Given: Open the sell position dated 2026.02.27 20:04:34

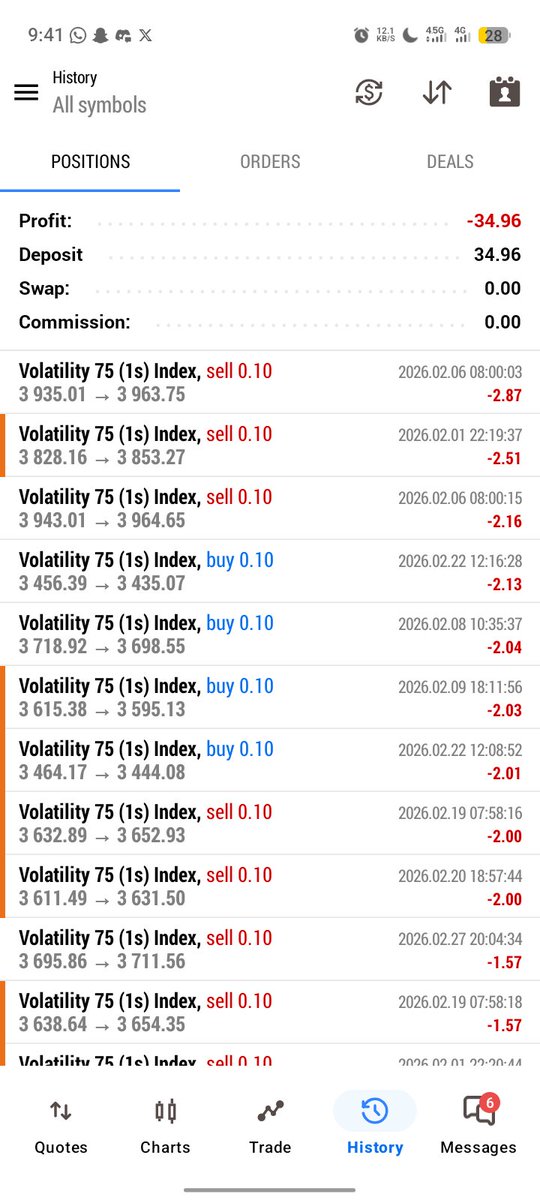Looking at the screenshot, I should point(270,949).
